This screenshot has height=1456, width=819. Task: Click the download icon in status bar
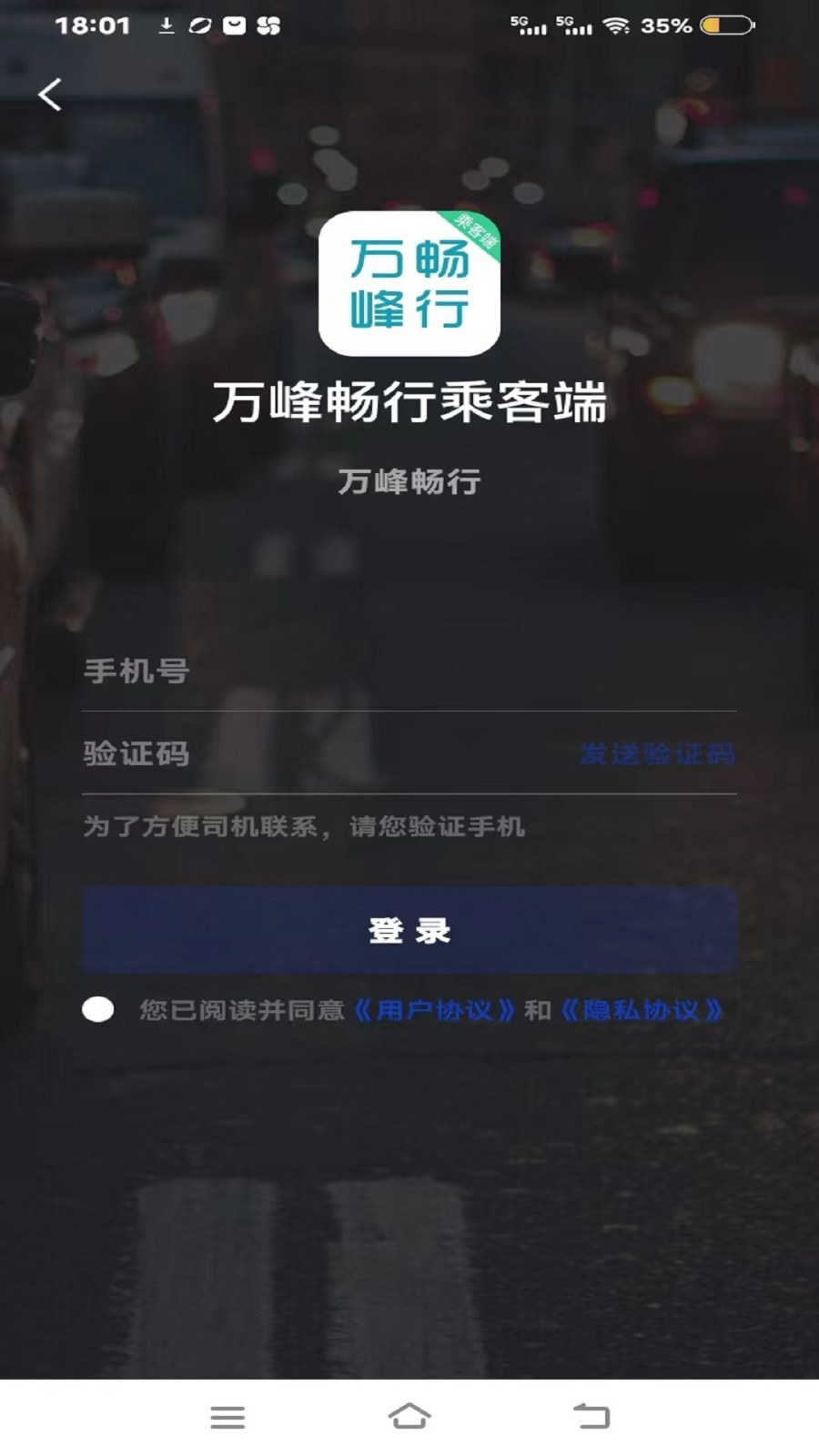click(x=168, y=24)
